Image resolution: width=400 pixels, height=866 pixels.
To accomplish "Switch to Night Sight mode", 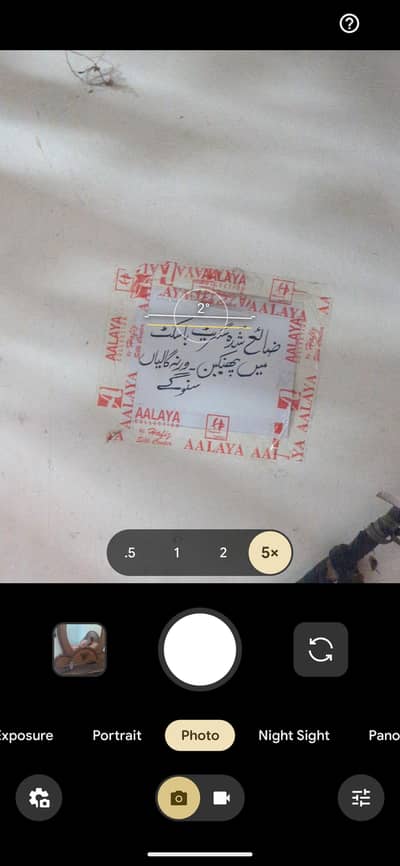I will [294, 736].
